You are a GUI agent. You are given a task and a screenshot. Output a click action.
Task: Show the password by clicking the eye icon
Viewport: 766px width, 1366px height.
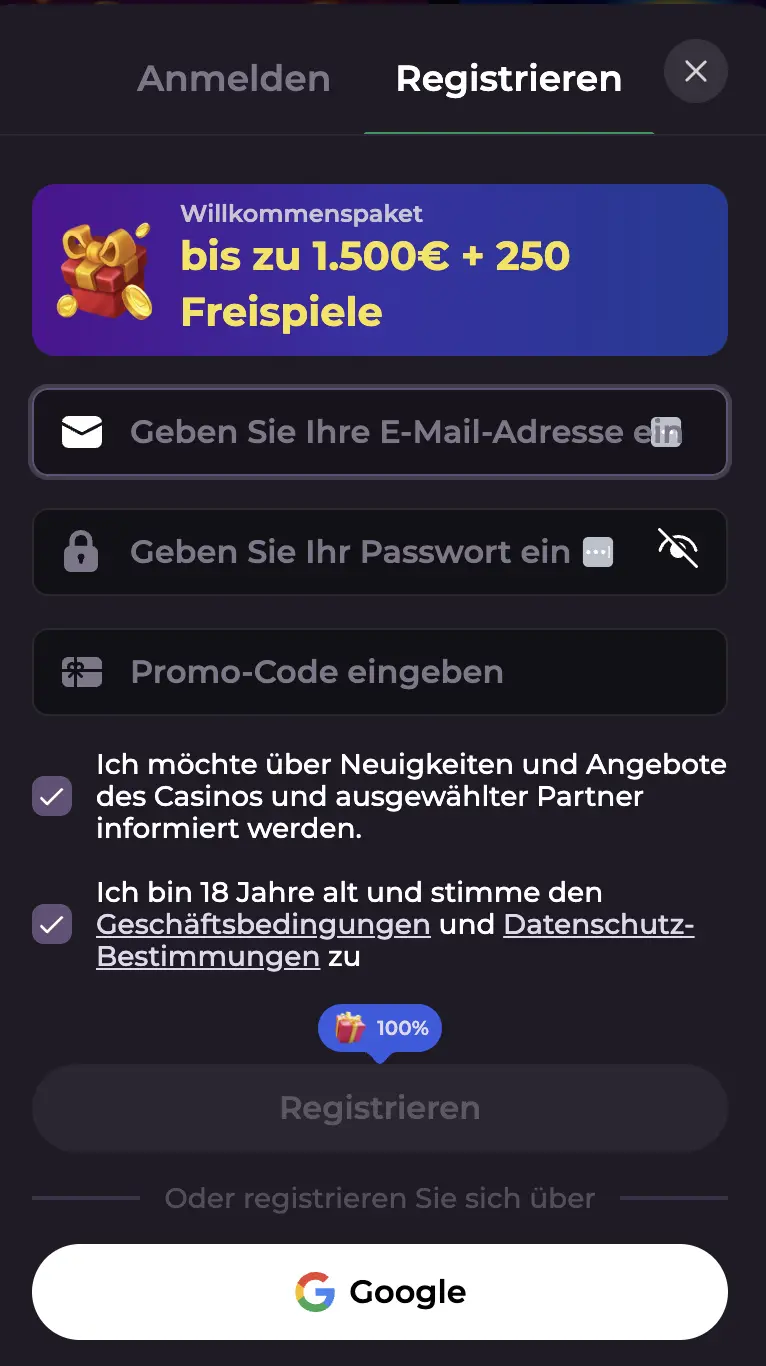click(678, 551)
